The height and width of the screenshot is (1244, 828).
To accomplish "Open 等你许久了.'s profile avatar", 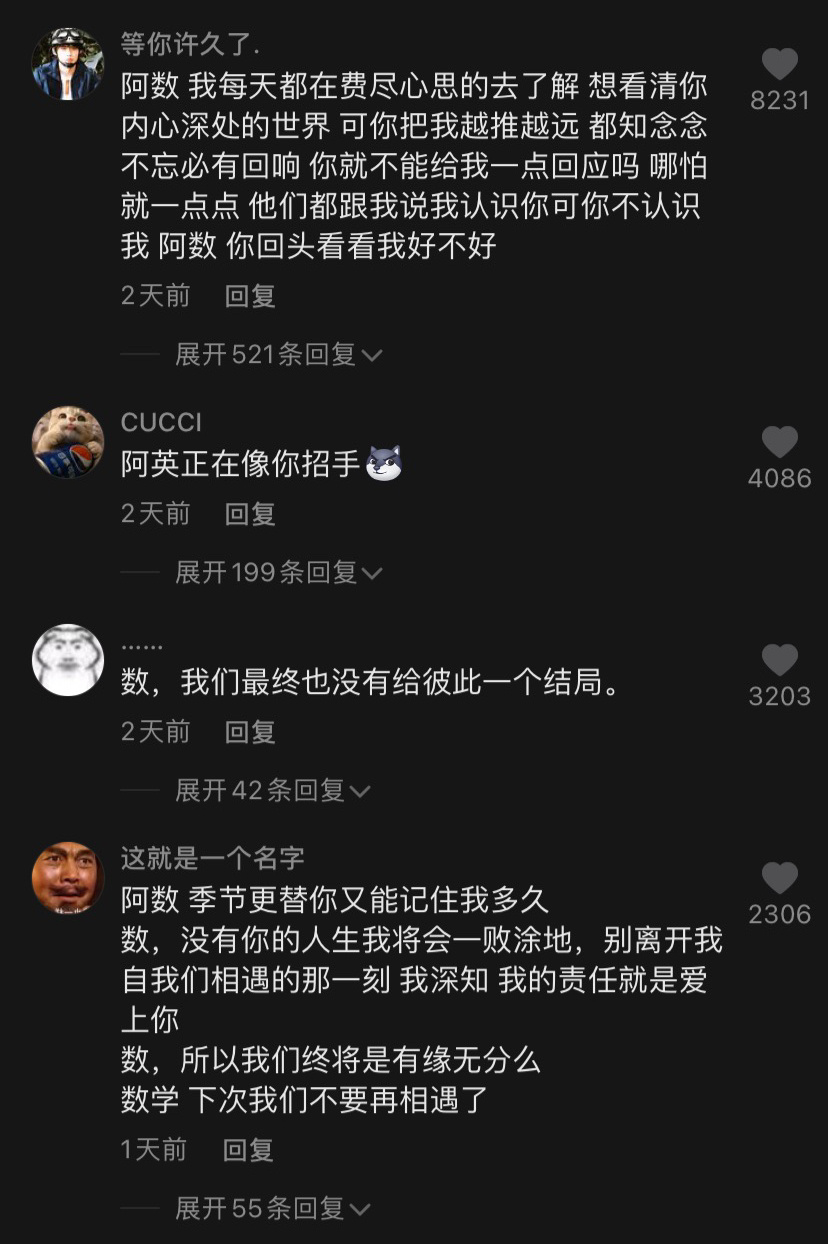I will [68, 65].
